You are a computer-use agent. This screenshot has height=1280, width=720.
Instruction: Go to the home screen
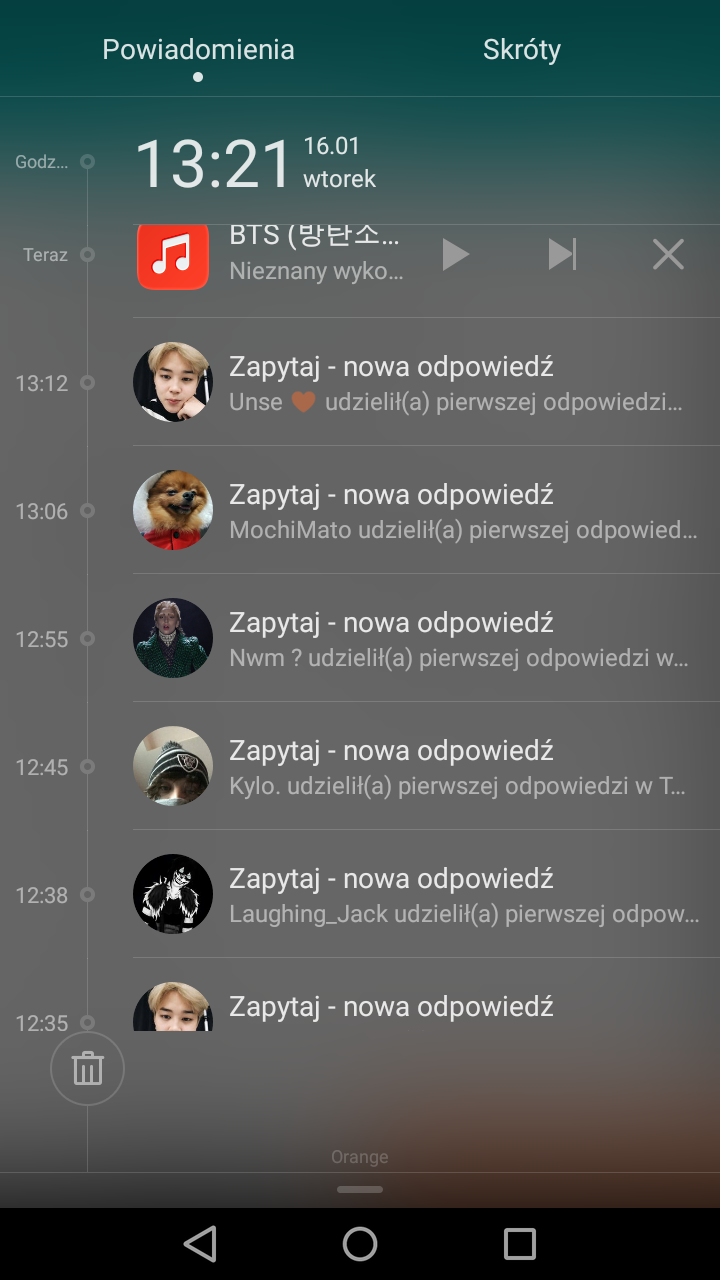360,1244
